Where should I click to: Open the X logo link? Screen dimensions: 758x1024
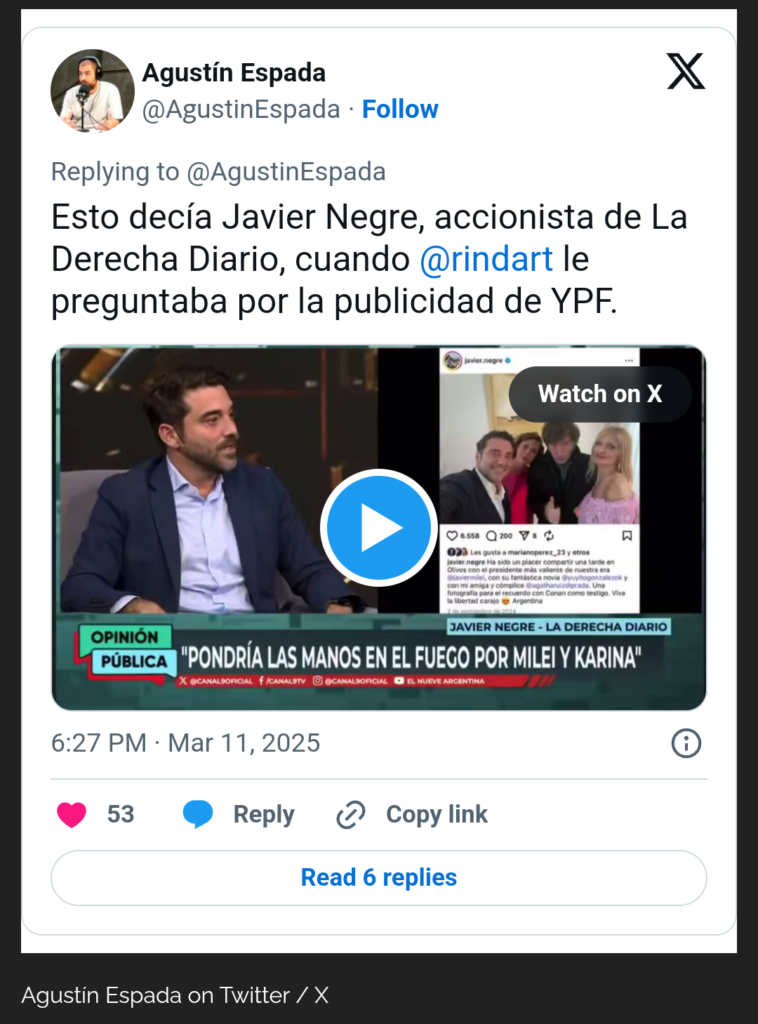click(686, 72)
